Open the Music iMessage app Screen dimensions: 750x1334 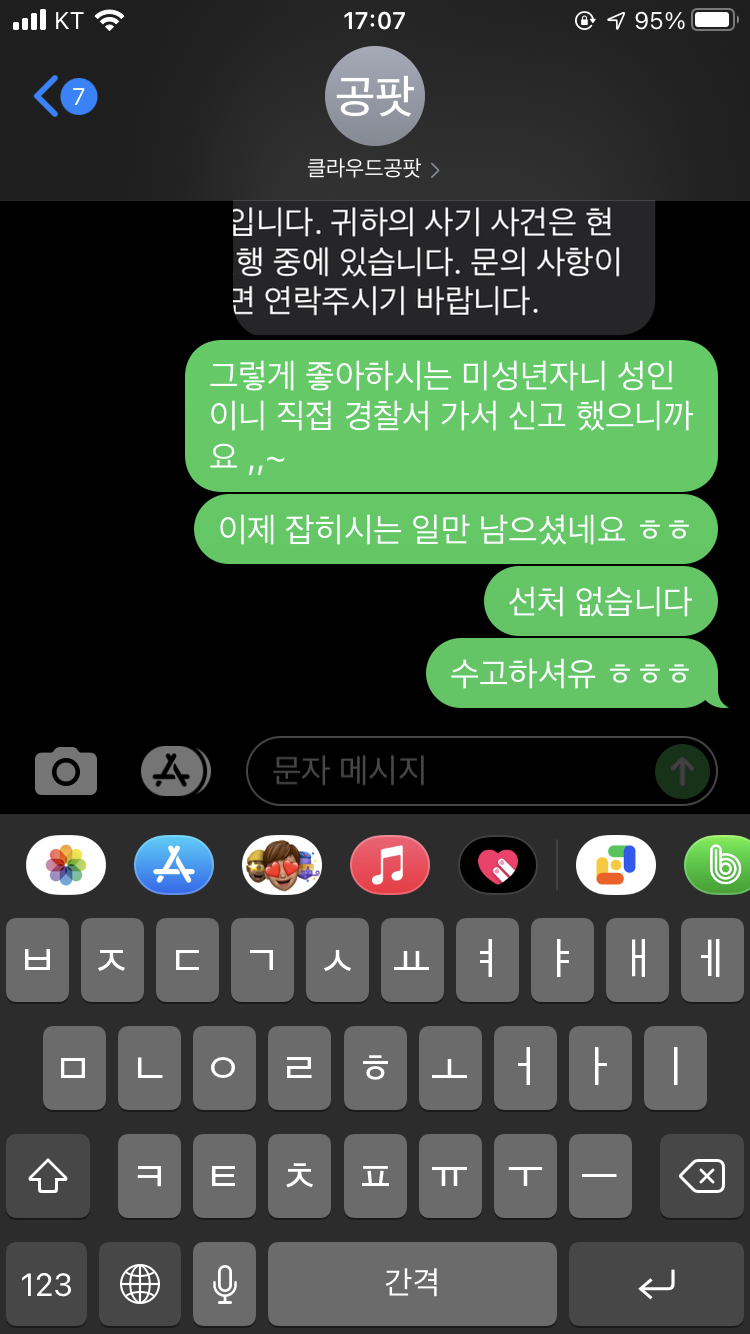pyautogui.click(x=390, y=865)
